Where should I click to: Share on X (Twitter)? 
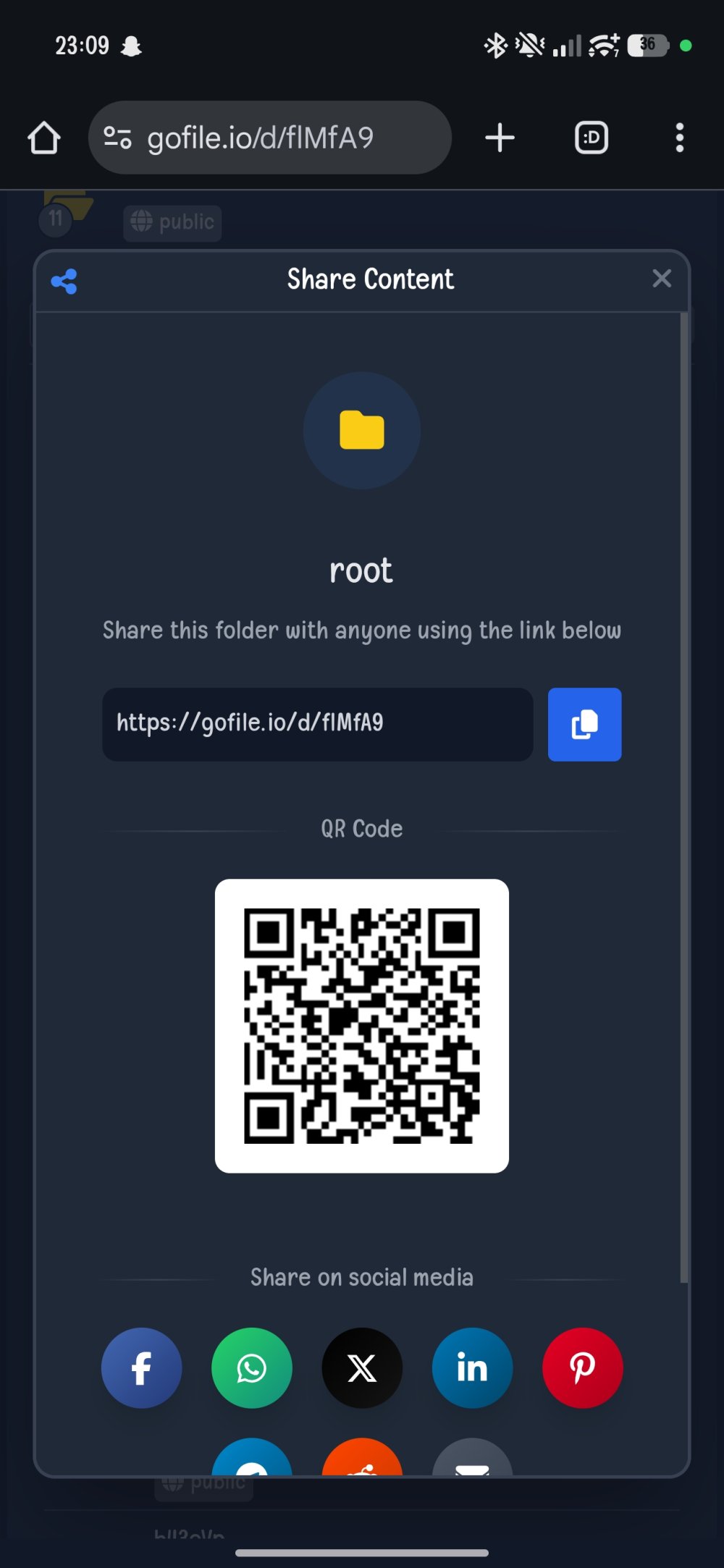[362, 1367]
